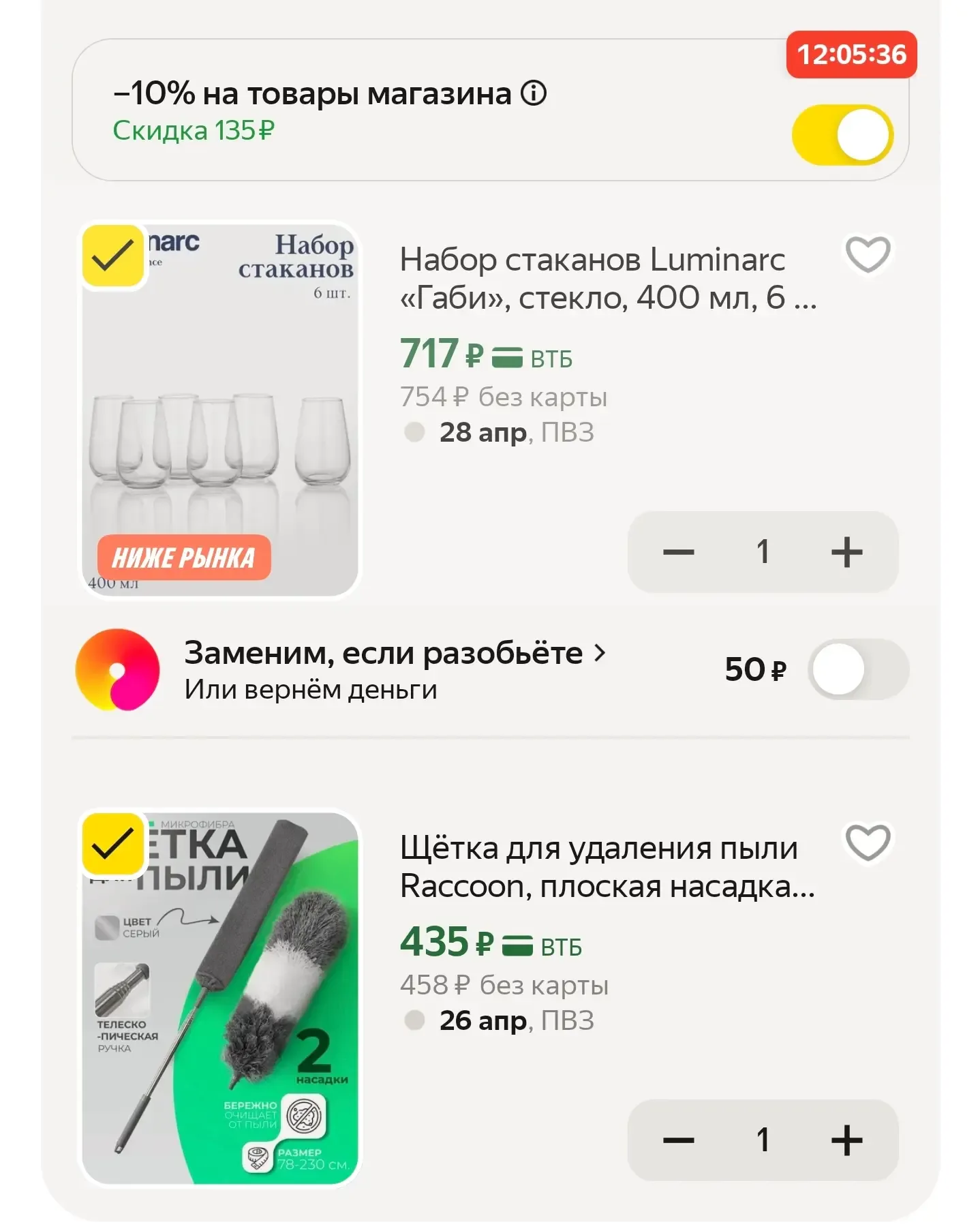
Task: Uncheck the Luminarc glasses set item
Action: 112,256
